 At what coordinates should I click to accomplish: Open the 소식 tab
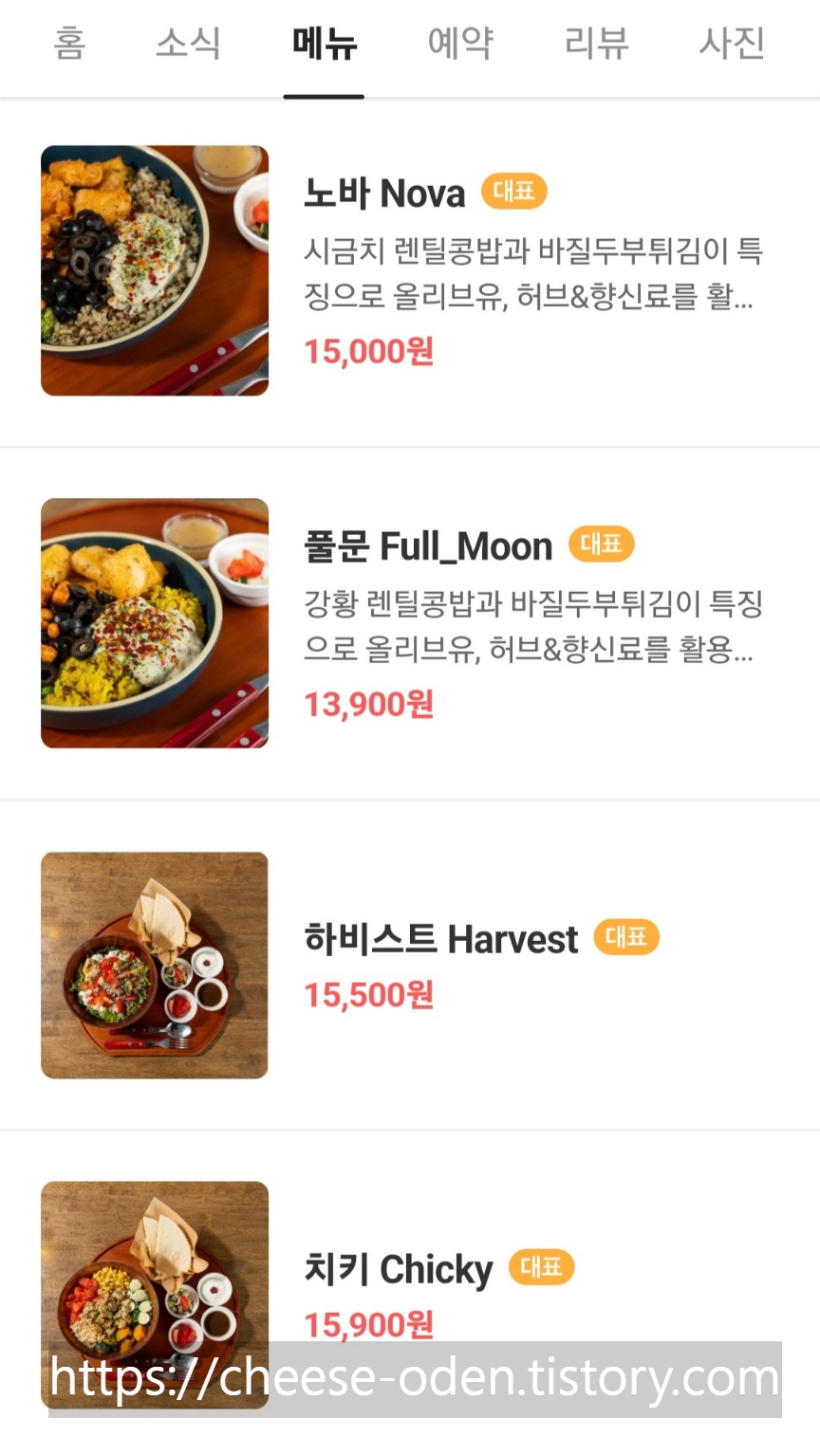(188, 44)
